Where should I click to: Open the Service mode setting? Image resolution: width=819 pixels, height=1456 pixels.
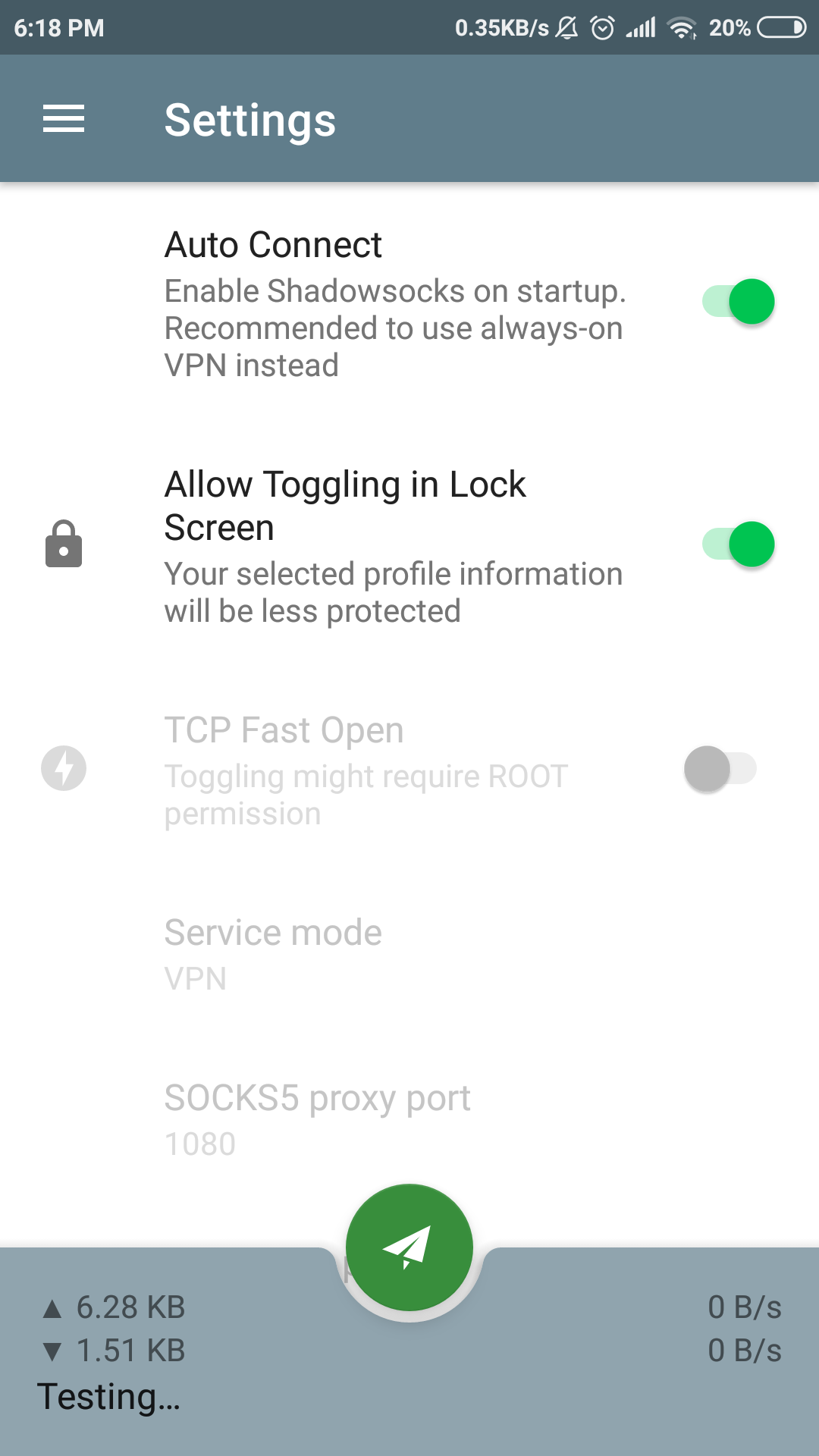point(409,955)
